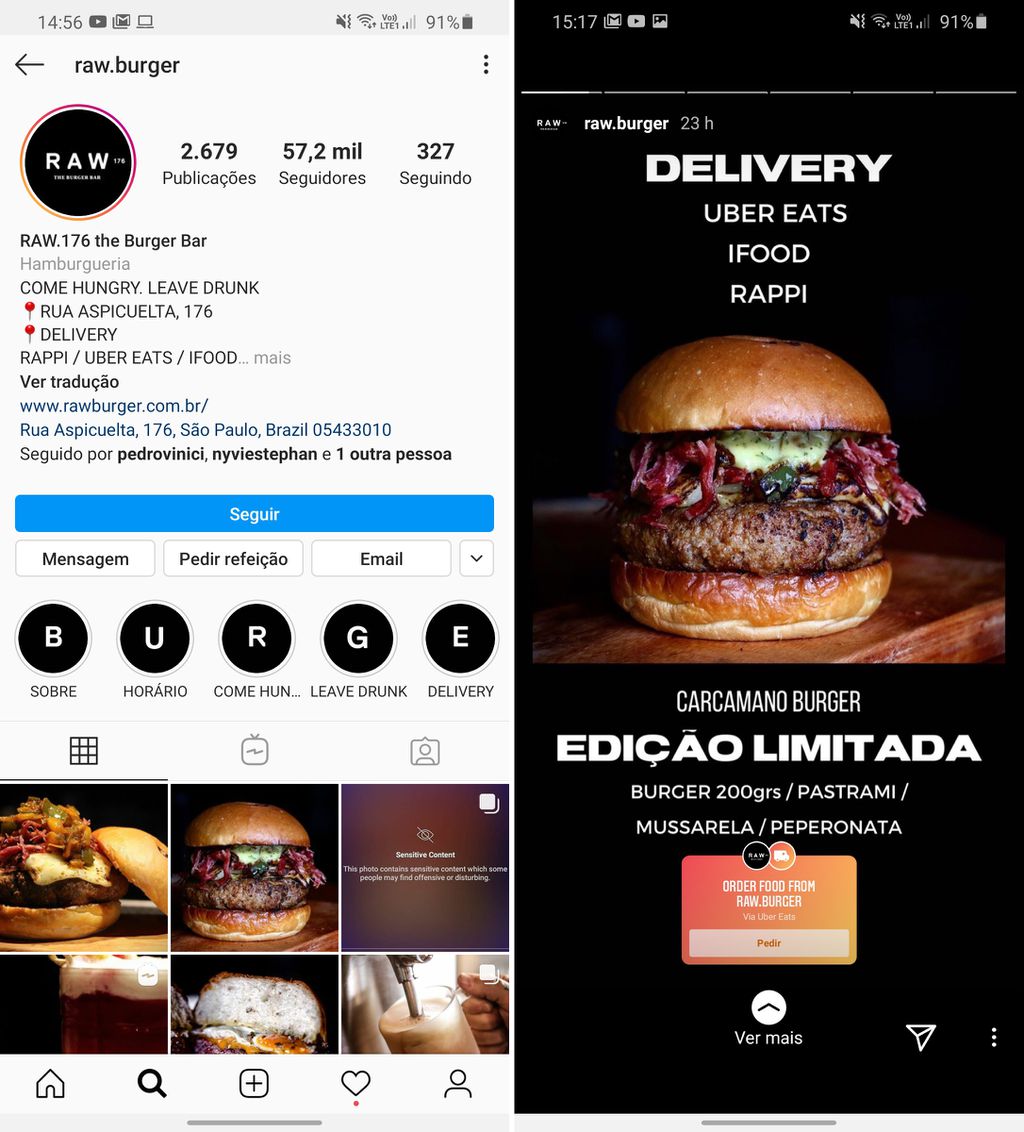Expand suggested accounts dropdown arrow
Image resolution: width=1024 pixels, height=1132 pixels.
pyautogui.click(x=476, y=559)
